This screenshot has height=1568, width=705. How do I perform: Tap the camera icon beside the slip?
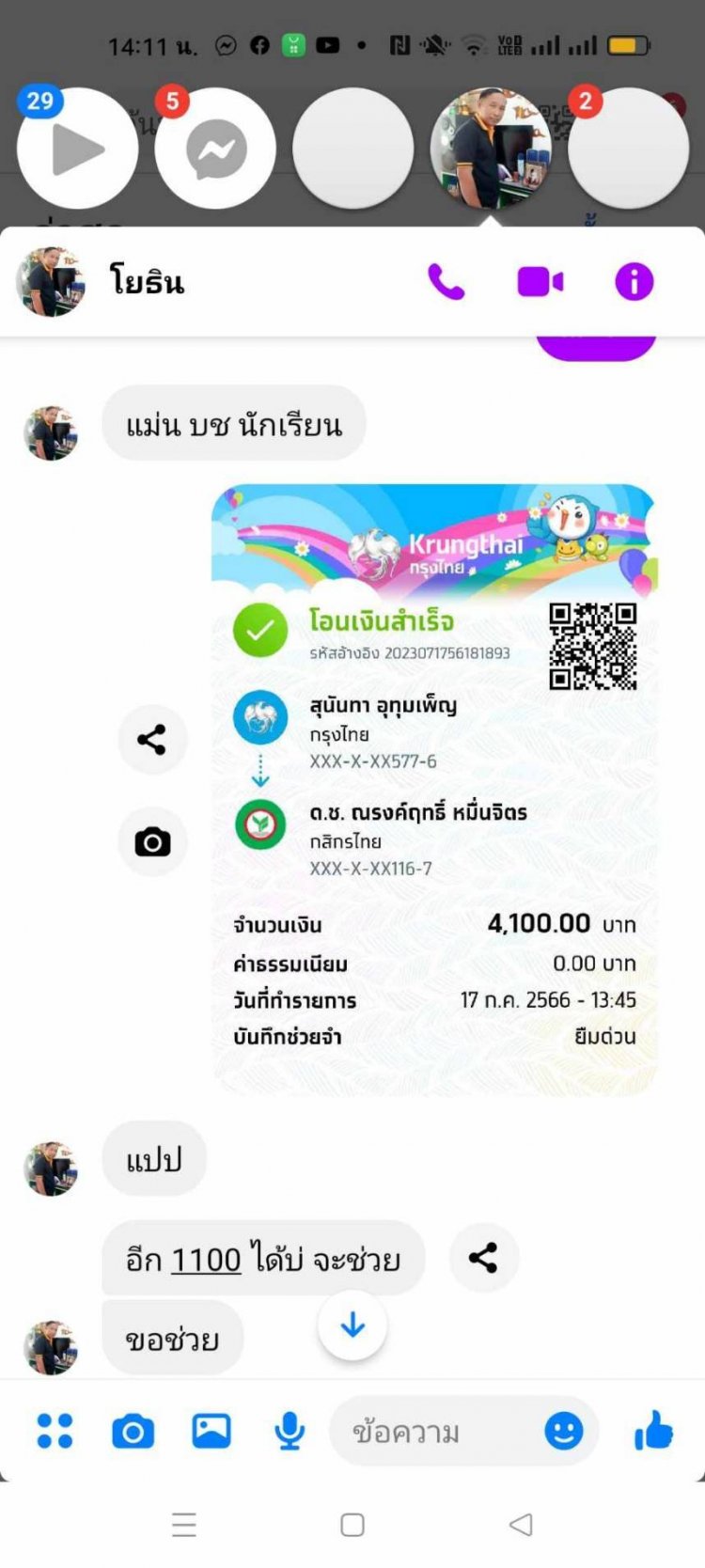click(152, 842)
